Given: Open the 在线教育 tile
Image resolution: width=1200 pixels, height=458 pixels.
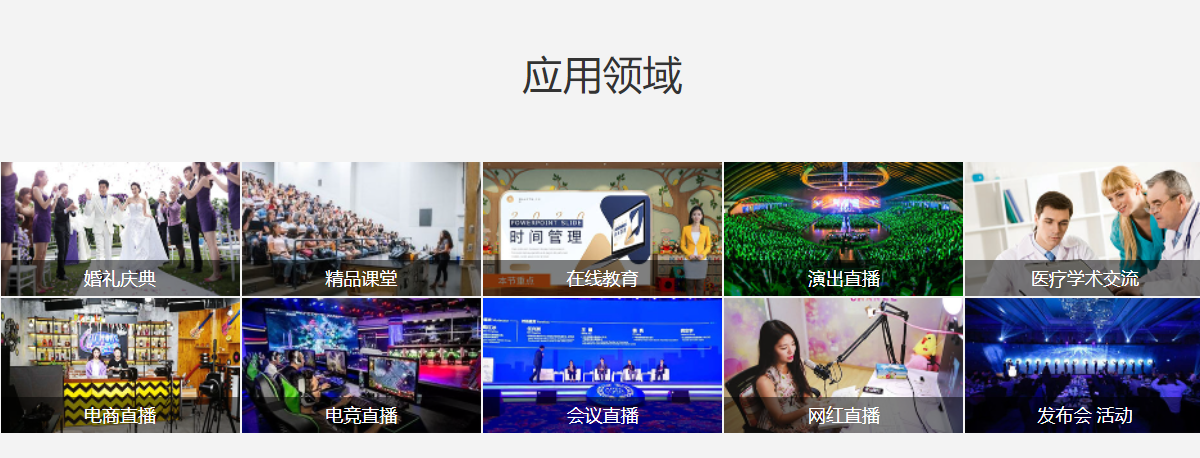Looking at the screenshot, I should [x=602, y=229].
